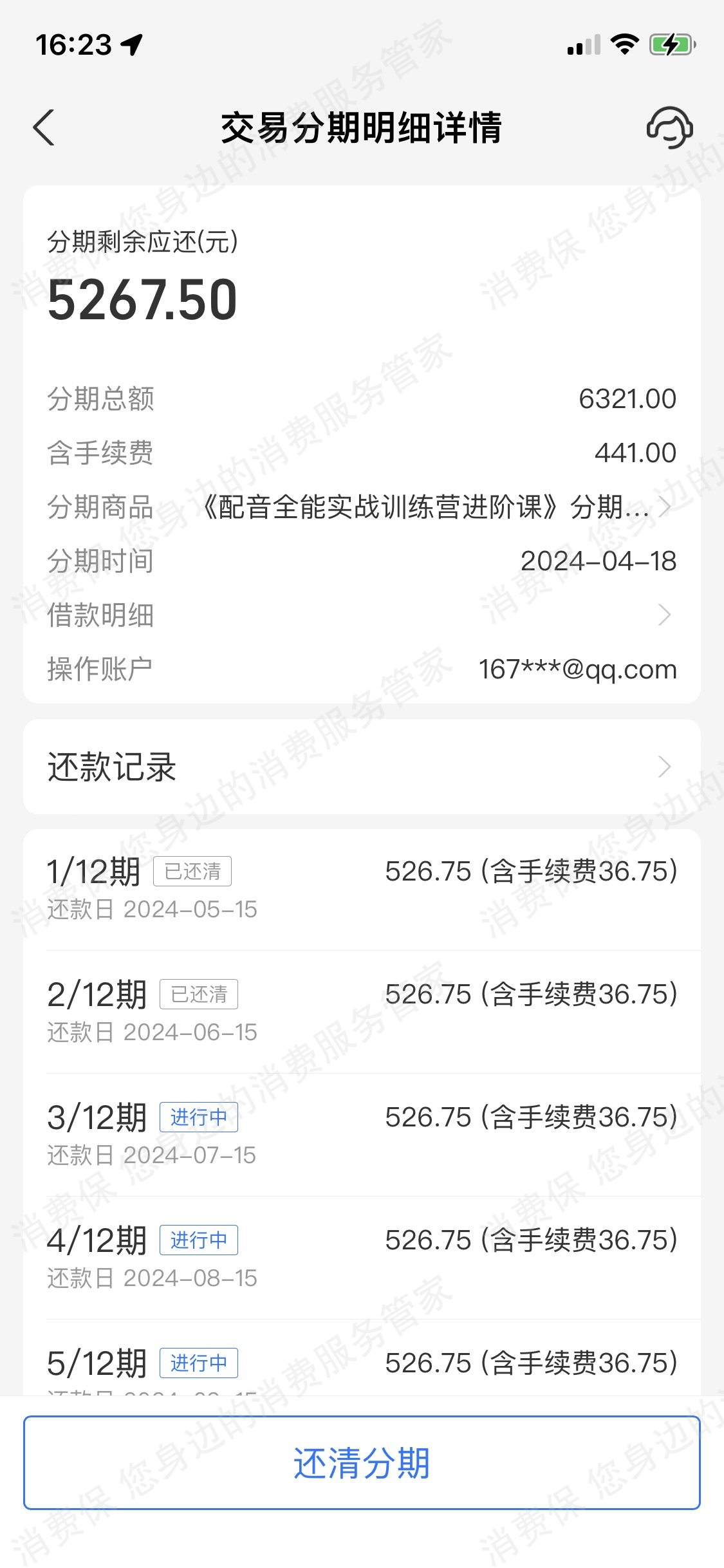View 借款明细 loan details

360,615
